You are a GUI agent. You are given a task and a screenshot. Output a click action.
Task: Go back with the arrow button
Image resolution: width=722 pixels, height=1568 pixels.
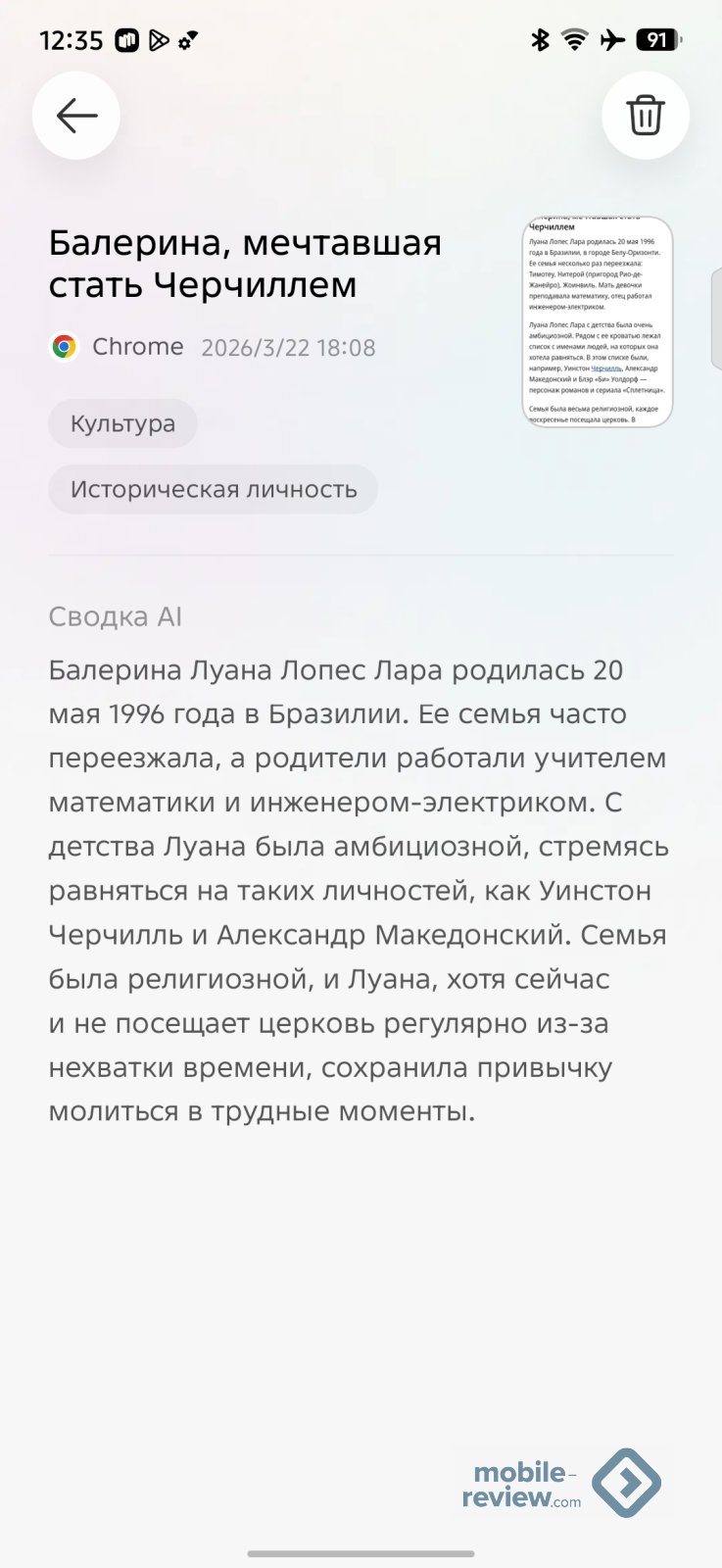point(76,116)
